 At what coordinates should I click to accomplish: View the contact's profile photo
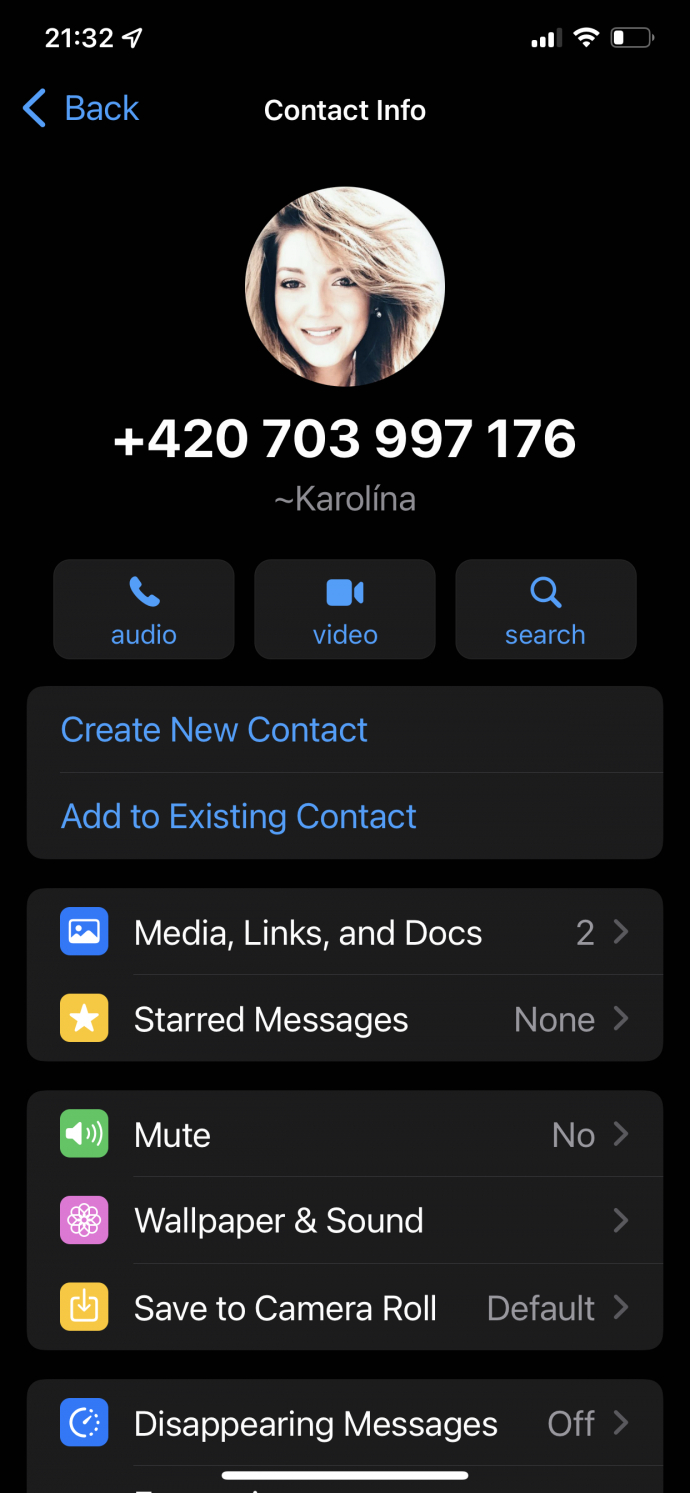(x=345, y=287)
